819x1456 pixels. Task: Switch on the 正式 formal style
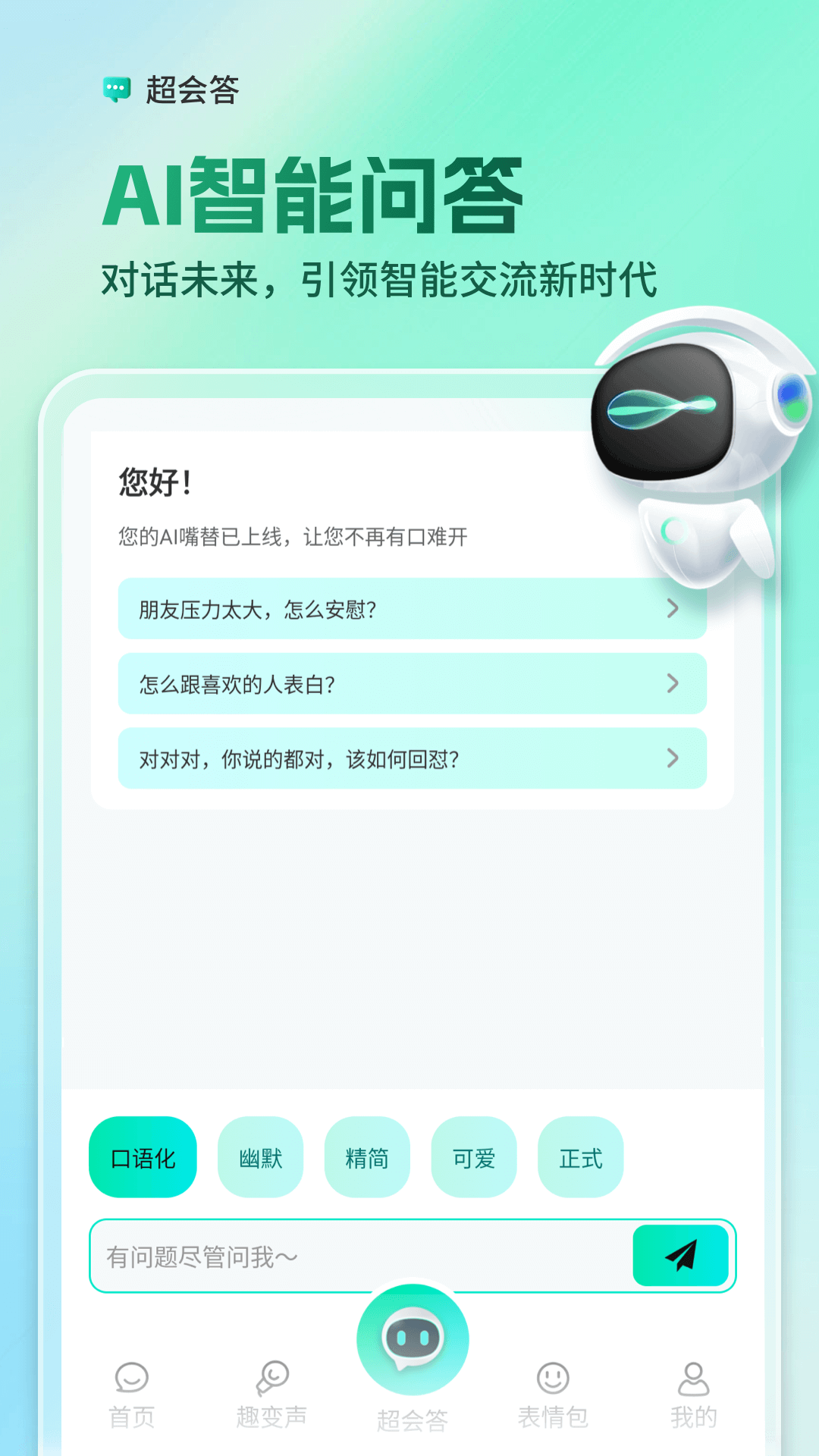click(580, 1157)
